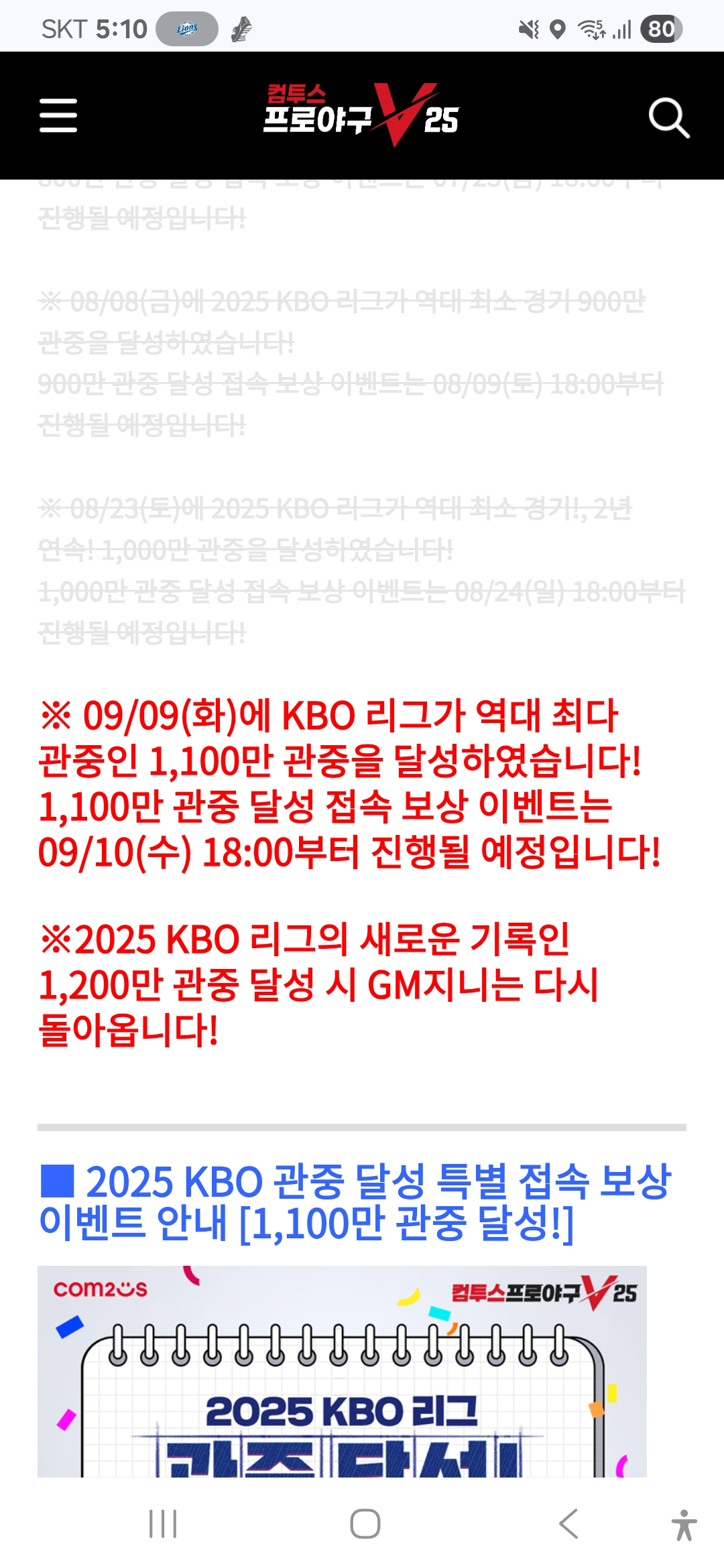Screen dimensions: 724x1568
Task: Tap the Com2uS Pro Baseball V25 logo
Action: (x=361, y=115)
